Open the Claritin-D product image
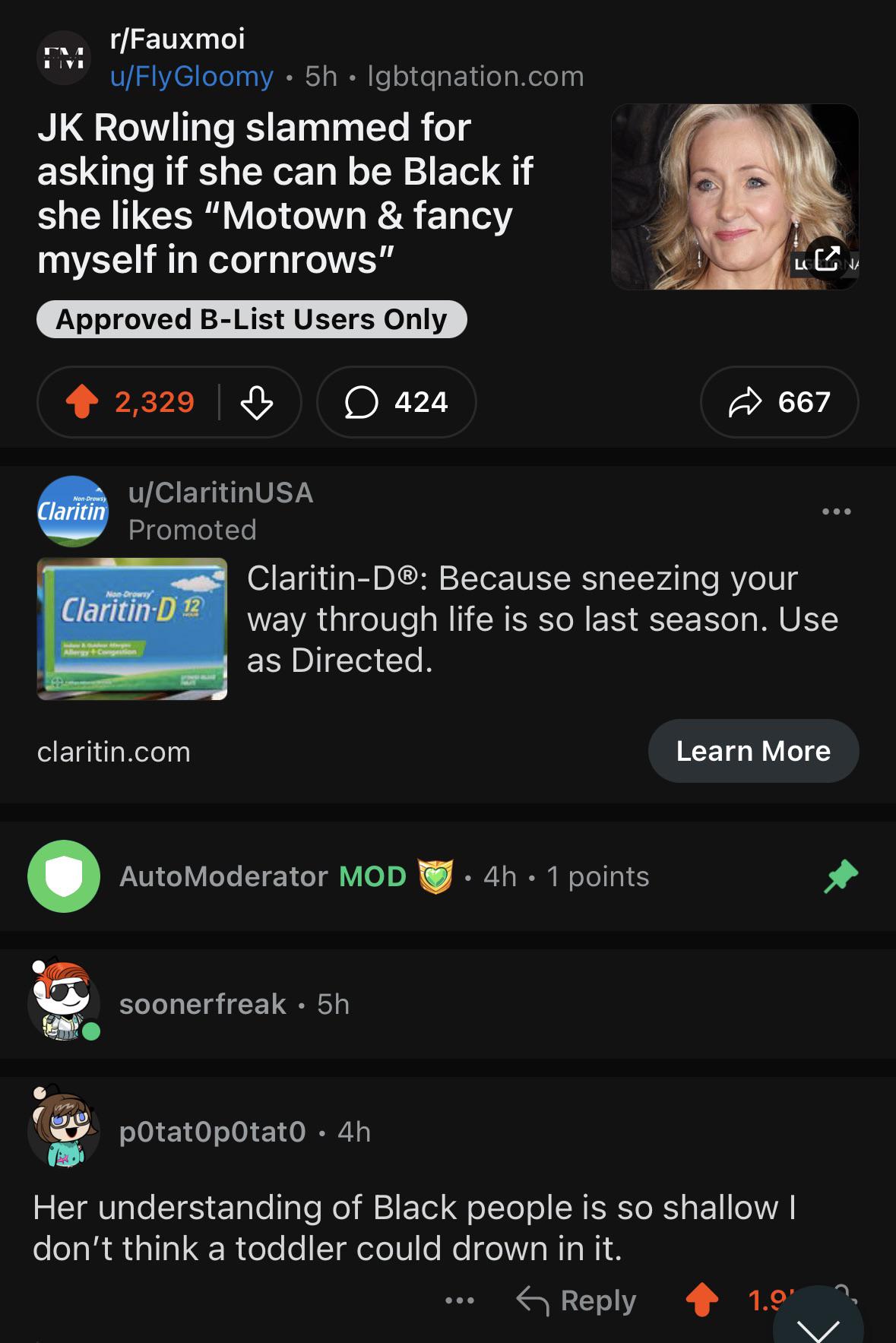896x1343 pixels. [132, 629]
